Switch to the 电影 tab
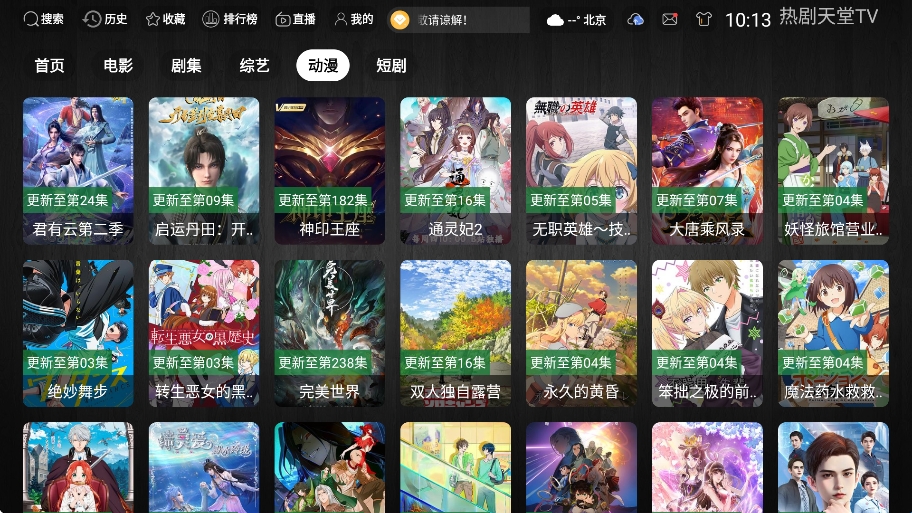 118,65
